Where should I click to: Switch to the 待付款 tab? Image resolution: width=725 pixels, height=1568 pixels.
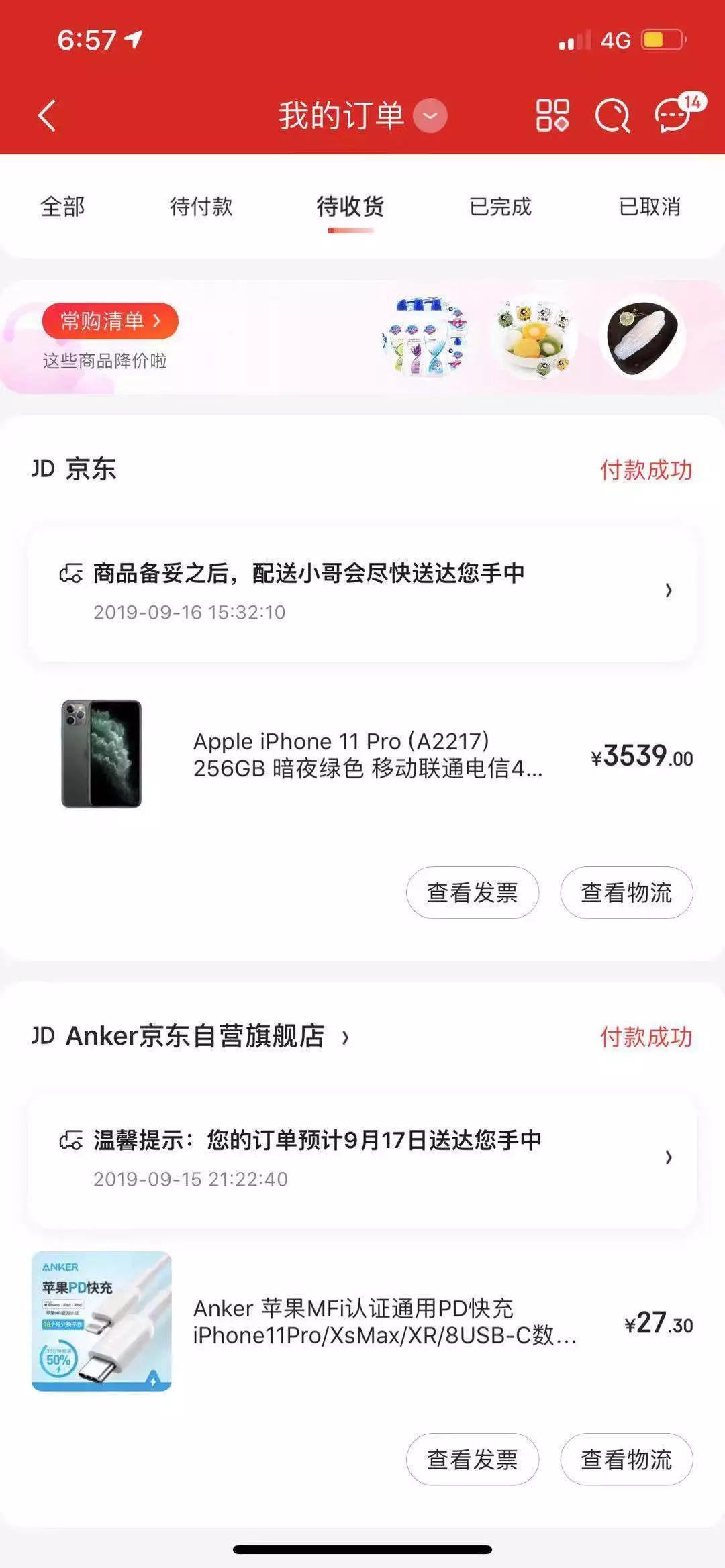(201, 207)
